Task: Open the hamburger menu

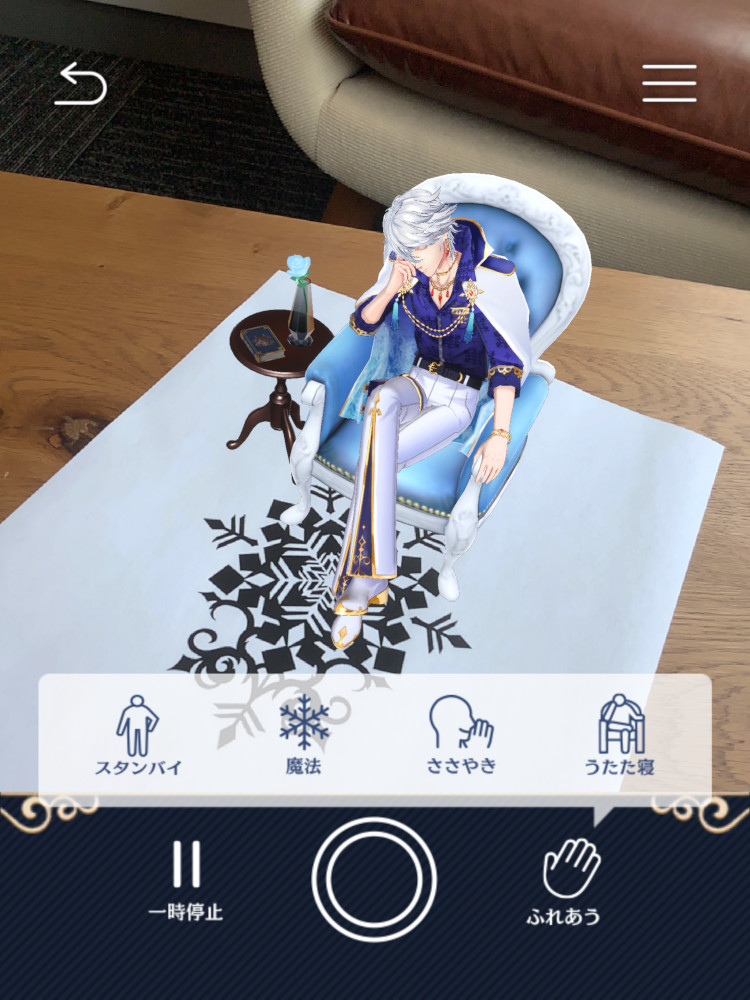Action: click(x=669, y=84)
